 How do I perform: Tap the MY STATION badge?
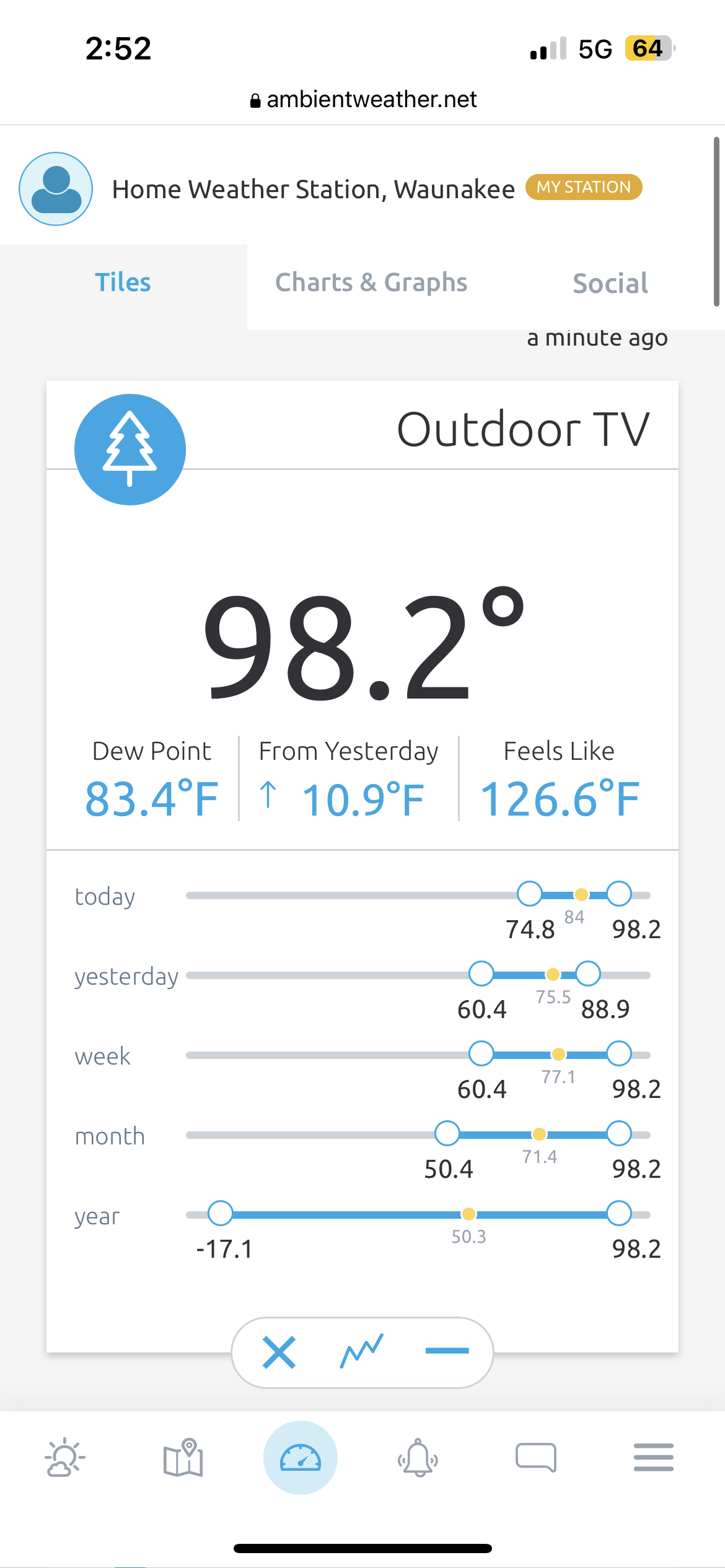tap(584, 187)
